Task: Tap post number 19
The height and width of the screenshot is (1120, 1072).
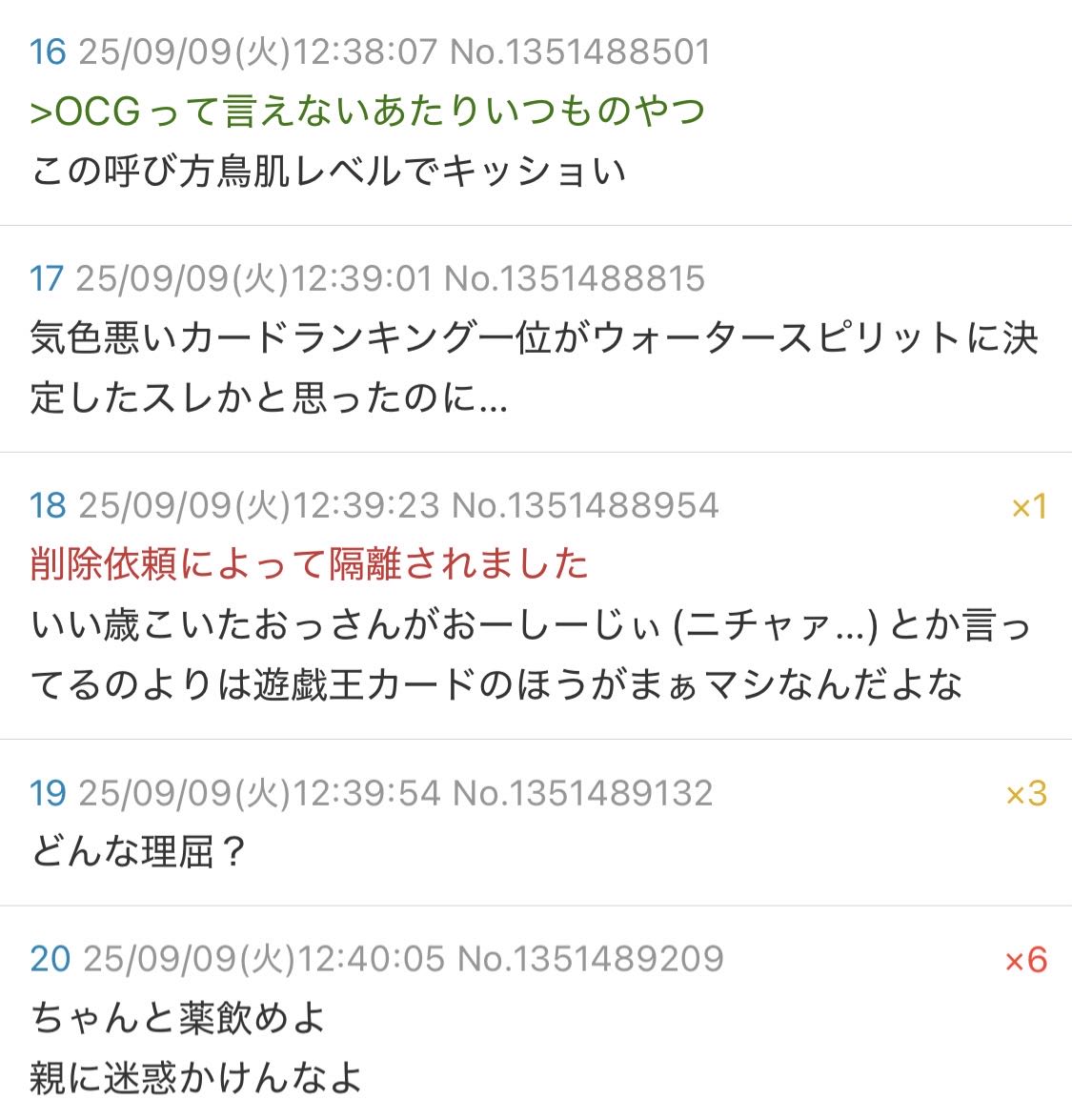Action: [48, 793]
